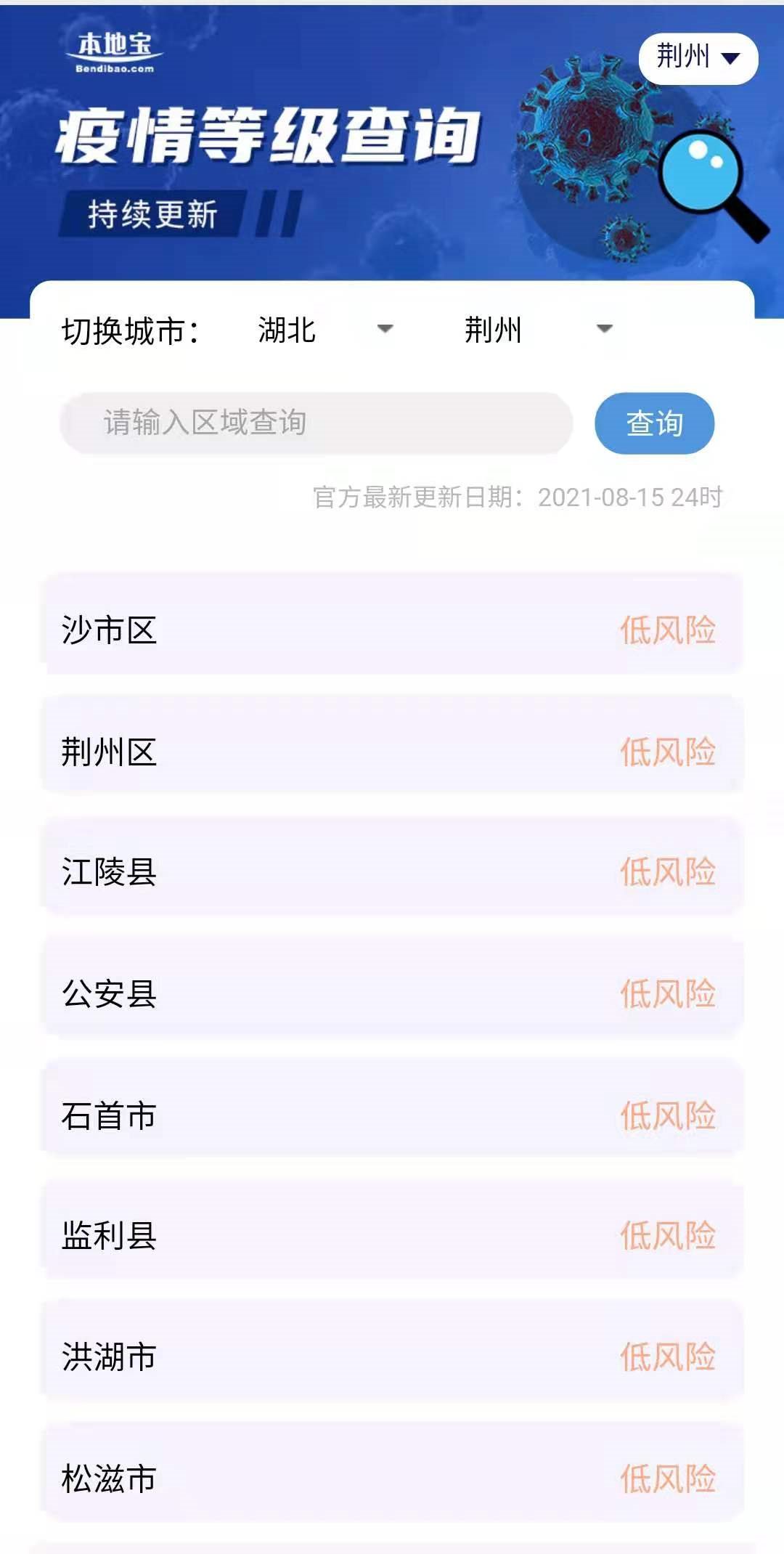Open the 荆州 dropdown in the 切换城市 row
784x1554 pixels.
538,330
